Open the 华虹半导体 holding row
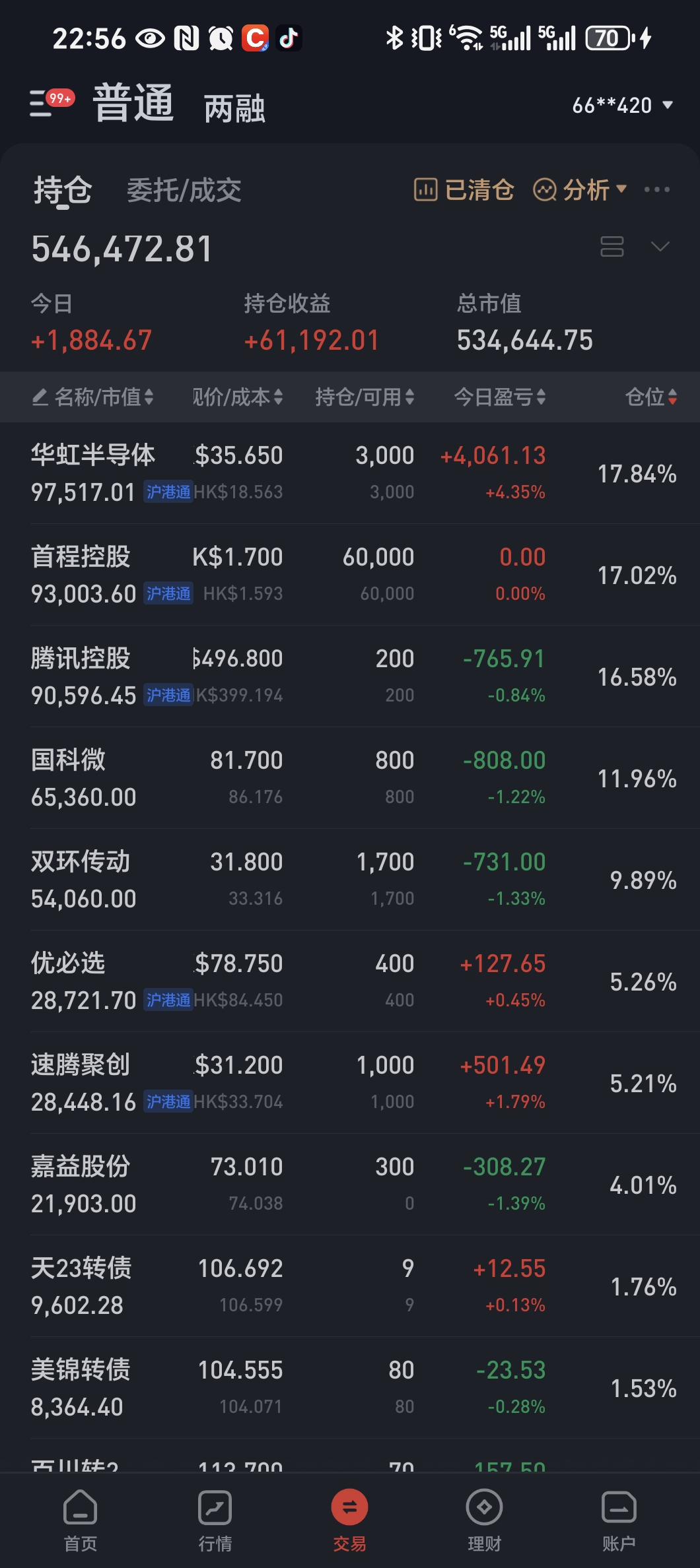Screen dimensions: 700x1568 [350, 473]
